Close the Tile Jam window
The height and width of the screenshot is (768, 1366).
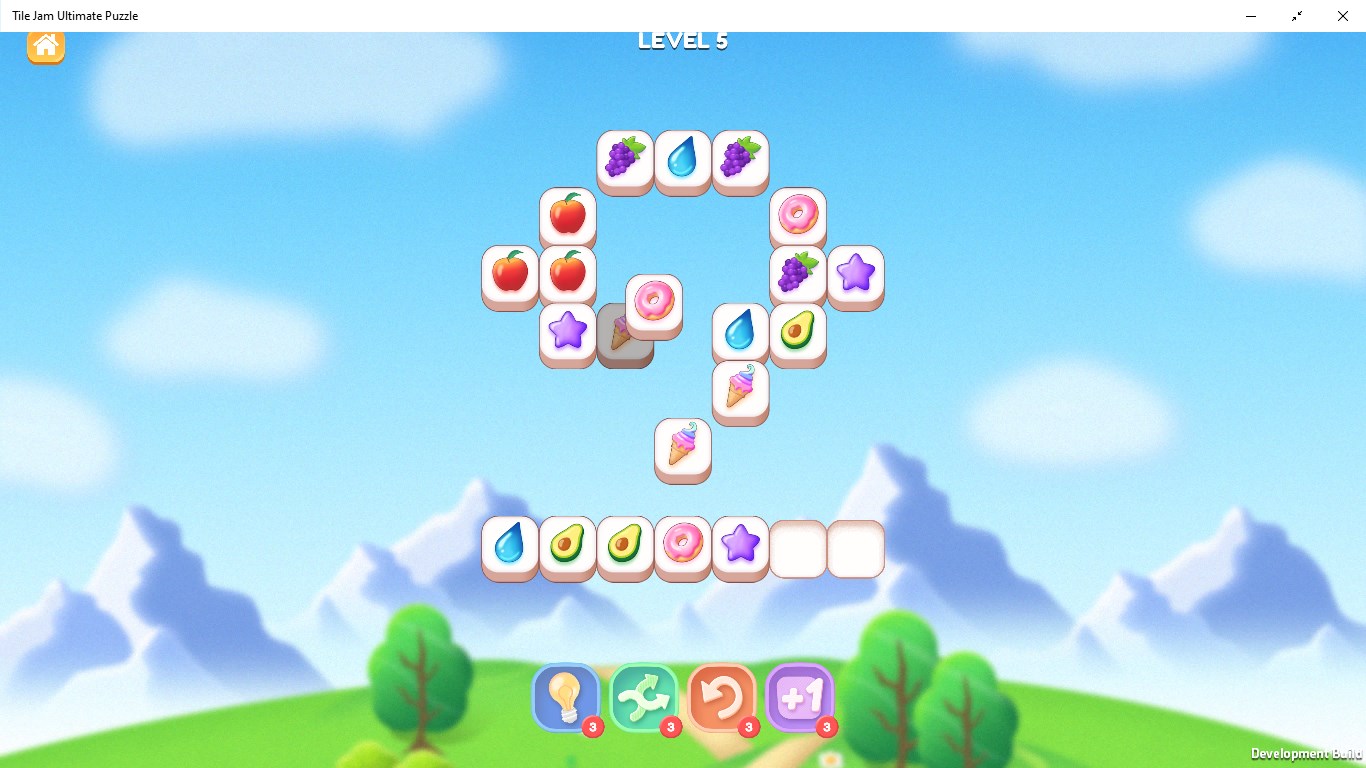point(1342,16)
